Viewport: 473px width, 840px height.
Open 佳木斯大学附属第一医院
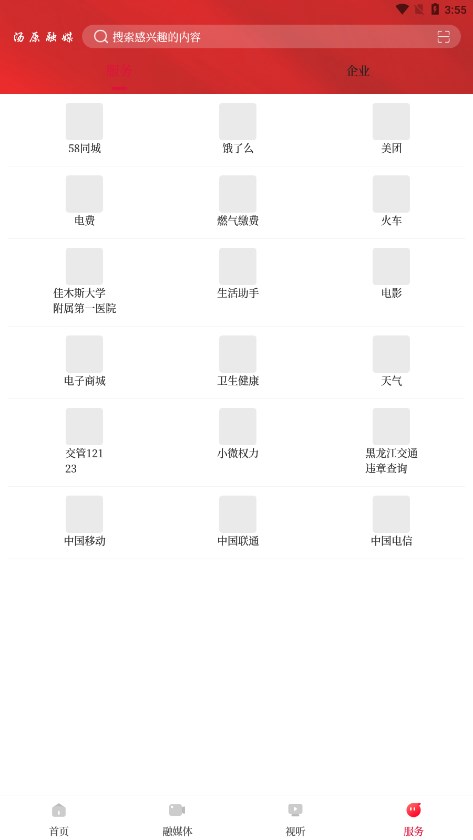84,281
